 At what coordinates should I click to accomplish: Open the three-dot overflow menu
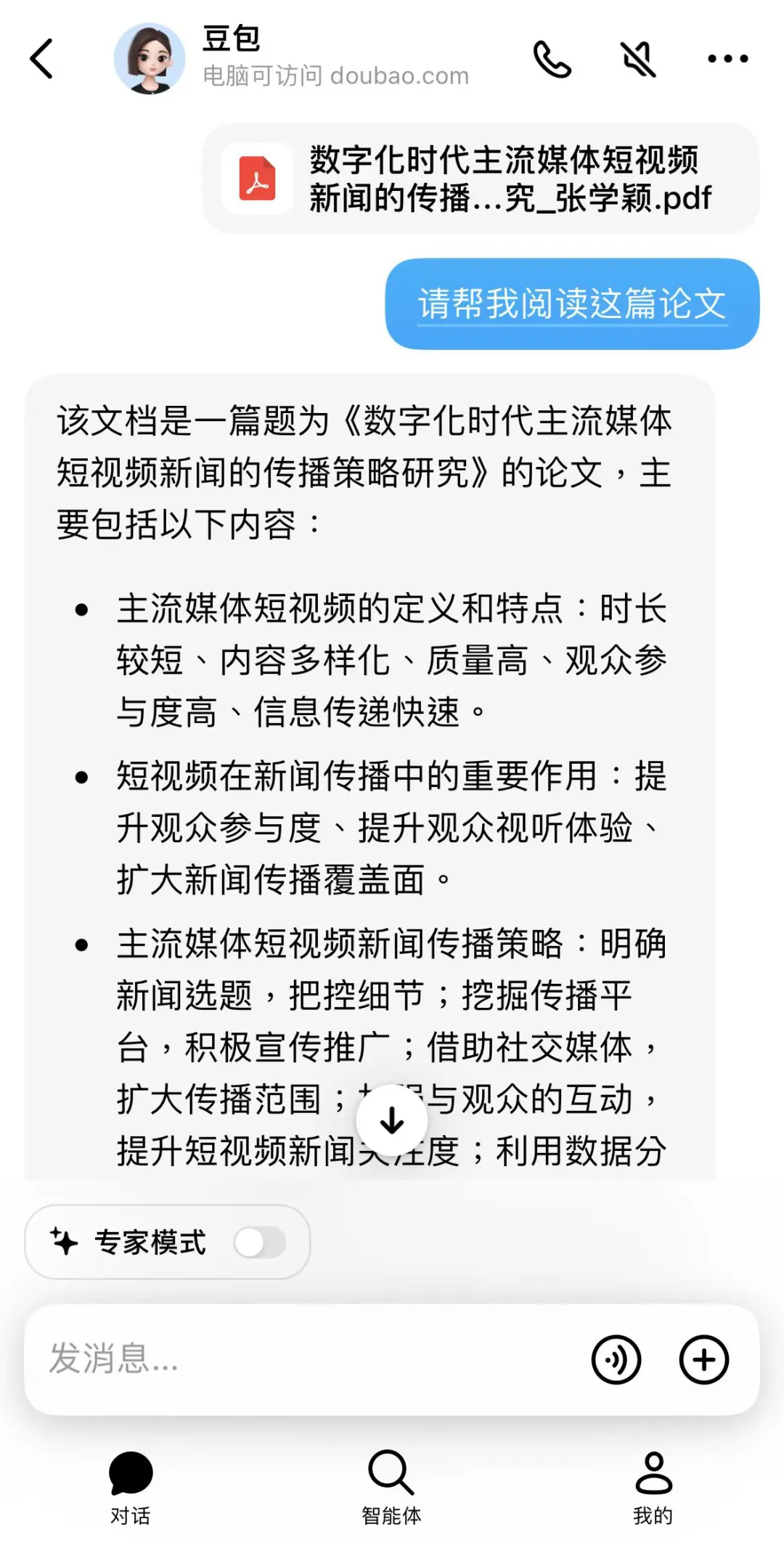click(x=727, y=59)
